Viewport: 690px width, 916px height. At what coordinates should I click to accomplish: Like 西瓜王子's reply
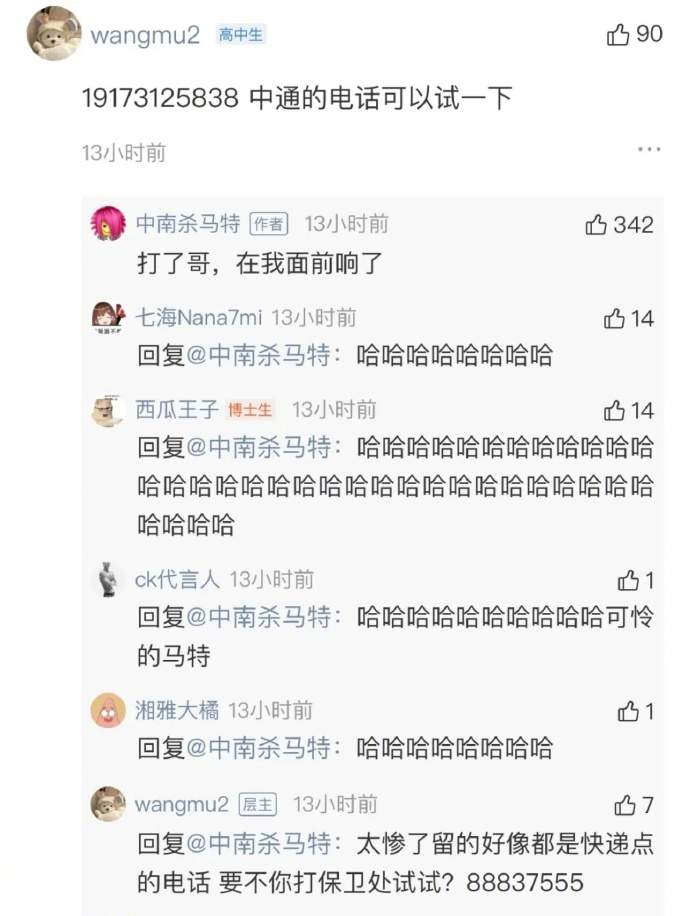click(615, 411)
